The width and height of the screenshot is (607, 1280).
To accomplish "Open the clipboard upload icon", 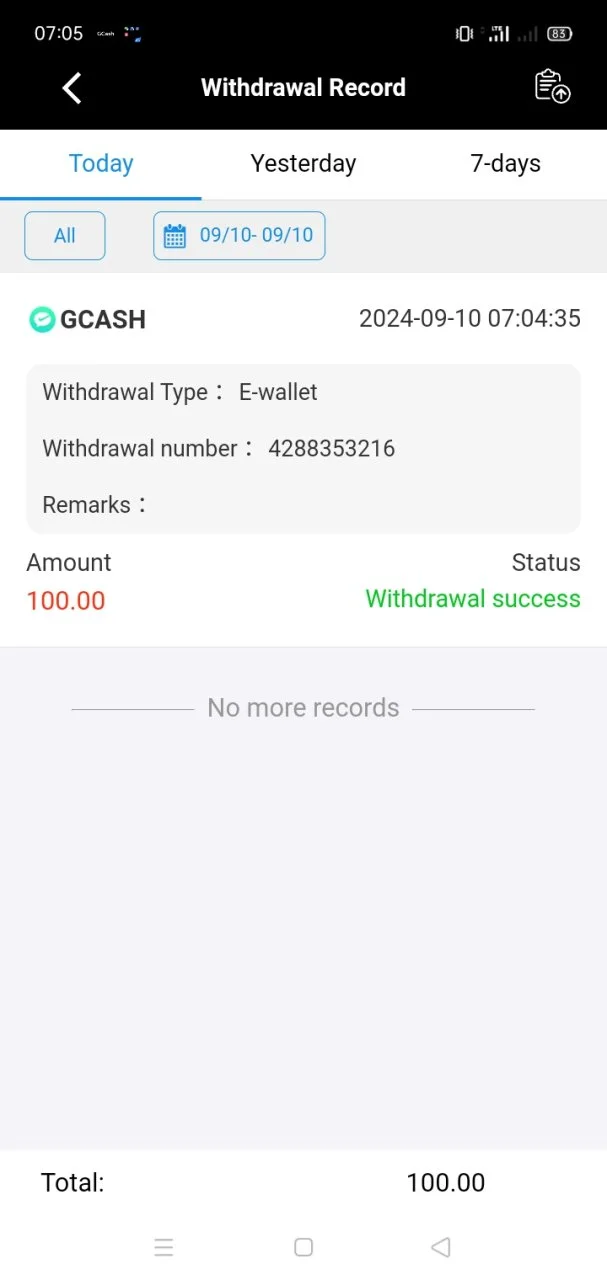I will point(552,87).
